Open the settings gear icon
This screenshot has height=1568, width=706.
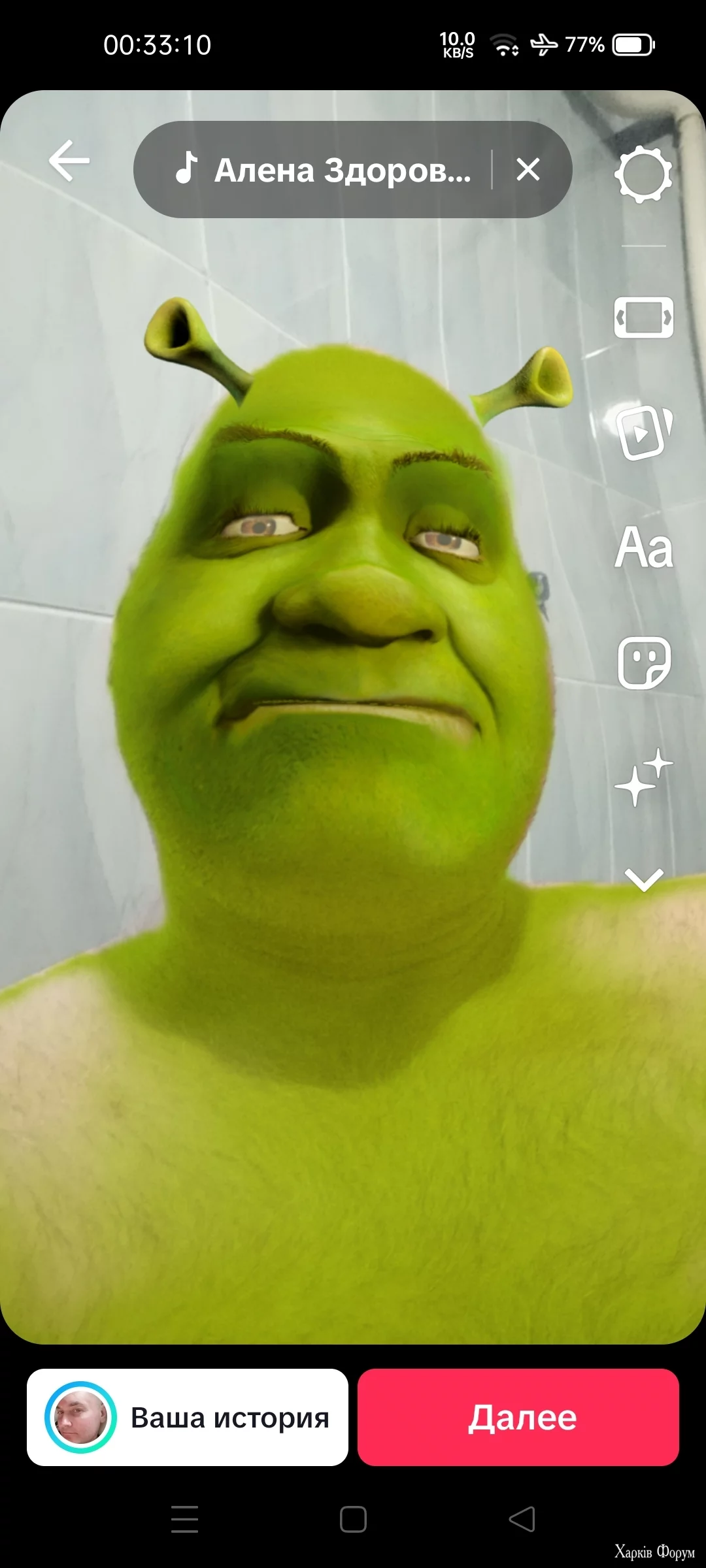click(x=643, y=174)
